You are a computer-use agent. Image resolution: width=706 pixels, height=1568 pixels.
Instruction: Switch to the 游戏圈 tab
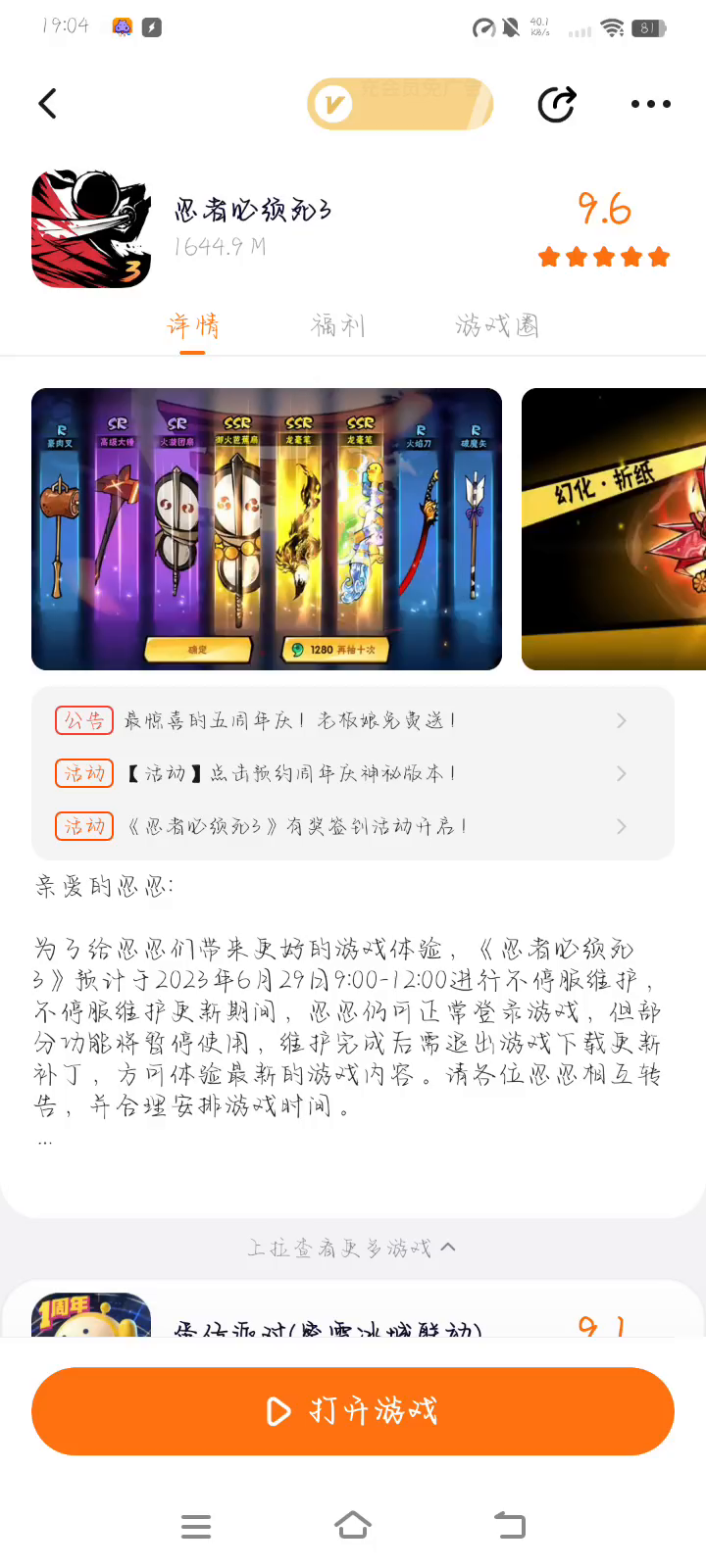(497, 325)
